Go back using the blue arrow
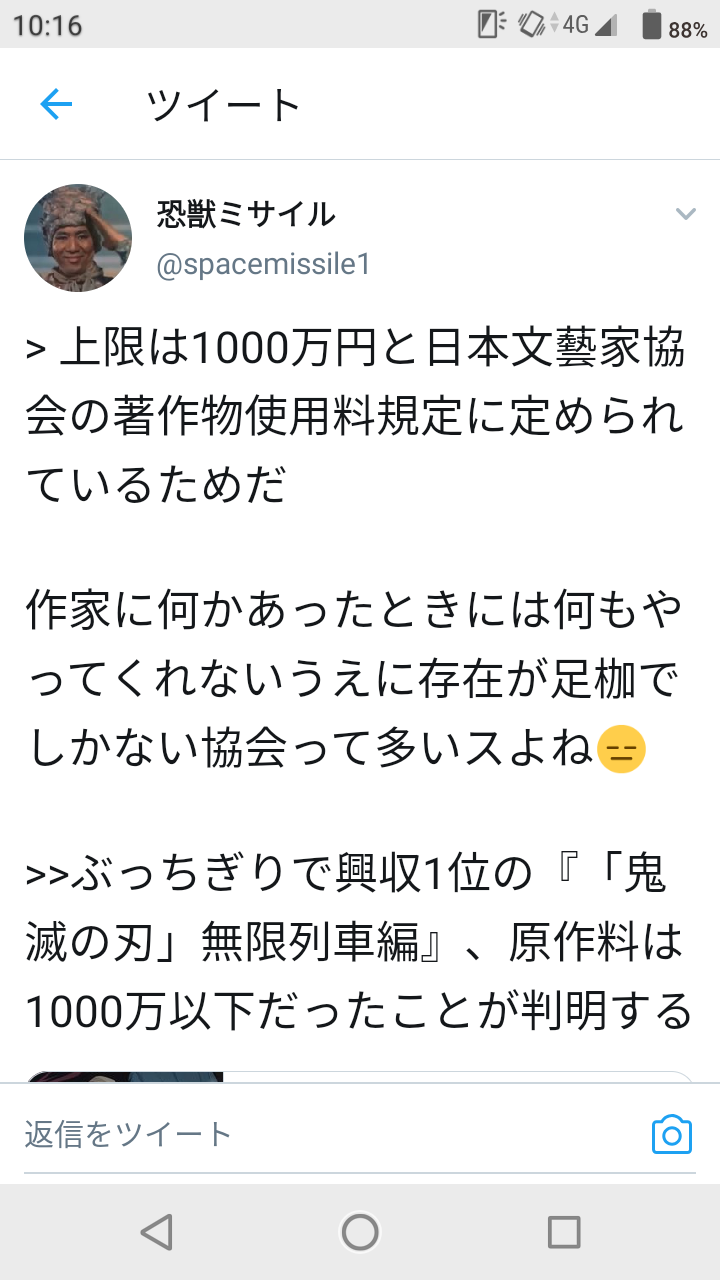The height and width of the screenshot is (1280, 720). (56, 104)
